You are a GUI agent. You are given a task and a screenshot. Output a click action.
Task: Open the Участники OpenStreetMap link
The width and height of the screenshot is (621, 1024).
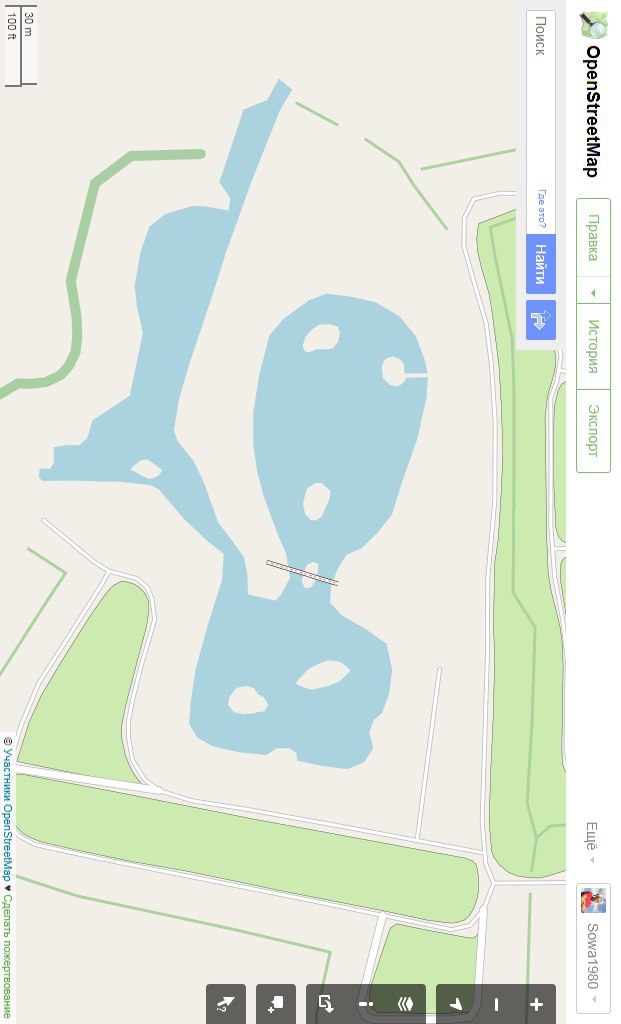[x=8, y=810]
